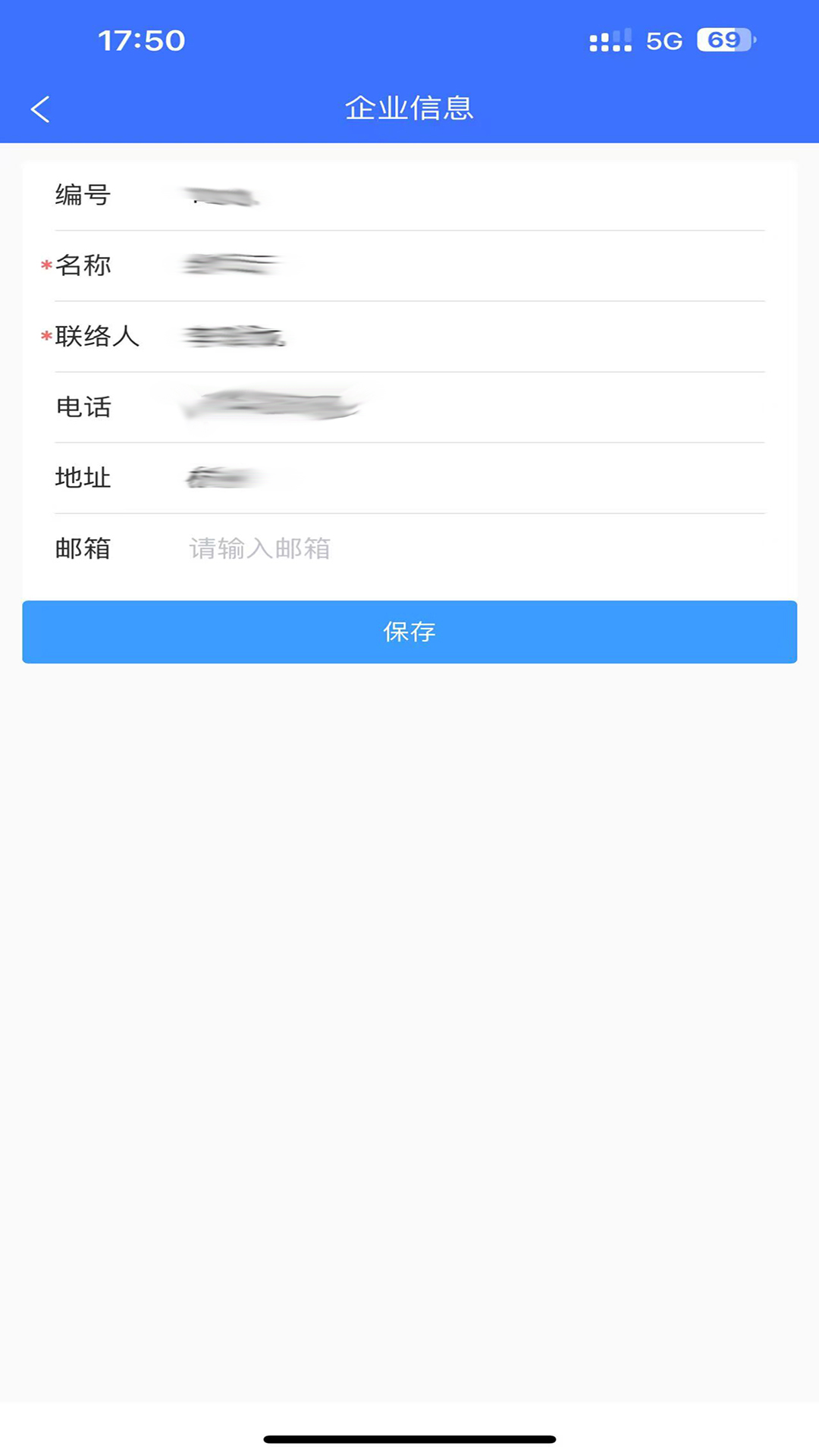The height and width of the screenshot is (1456, 819).
Task: Go back from 企业信息 page
Action: click(x=40, y=109)
